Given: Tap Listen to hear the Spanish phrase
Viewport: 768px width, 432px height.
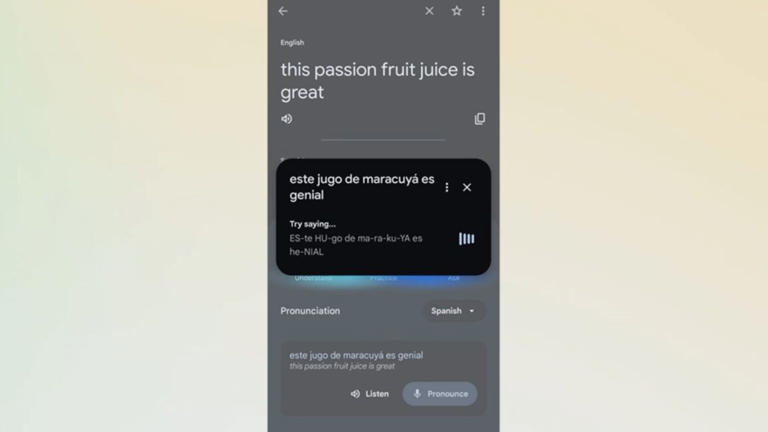Looking at the screenshot, I should click(x=370, y=394).
